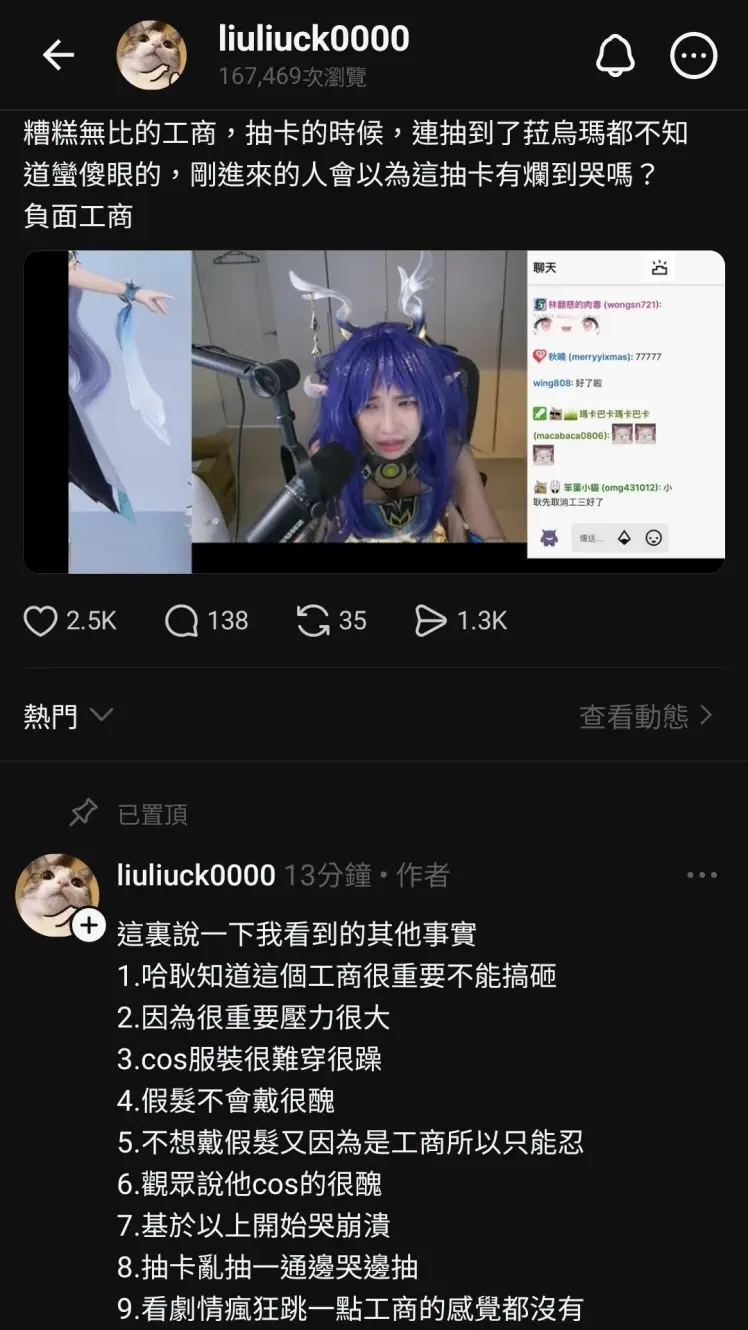Open the pinned comment's three-dot menu

click(x=701, y=875)
